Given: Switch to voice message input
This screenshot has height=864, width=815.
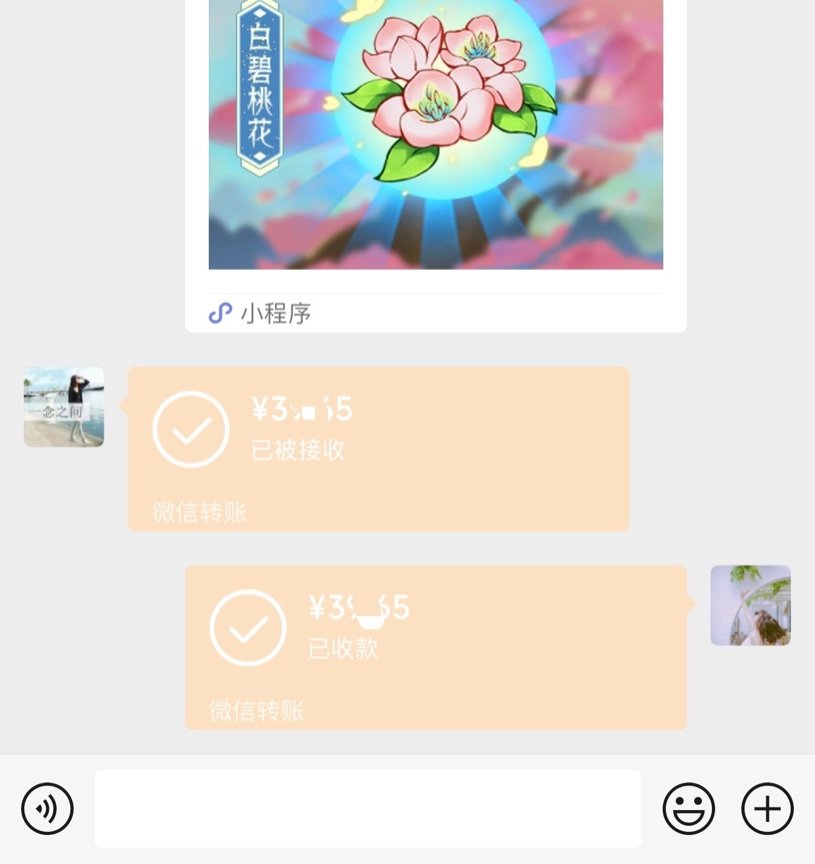Looking at the screenshot, I should pos(47,808).
